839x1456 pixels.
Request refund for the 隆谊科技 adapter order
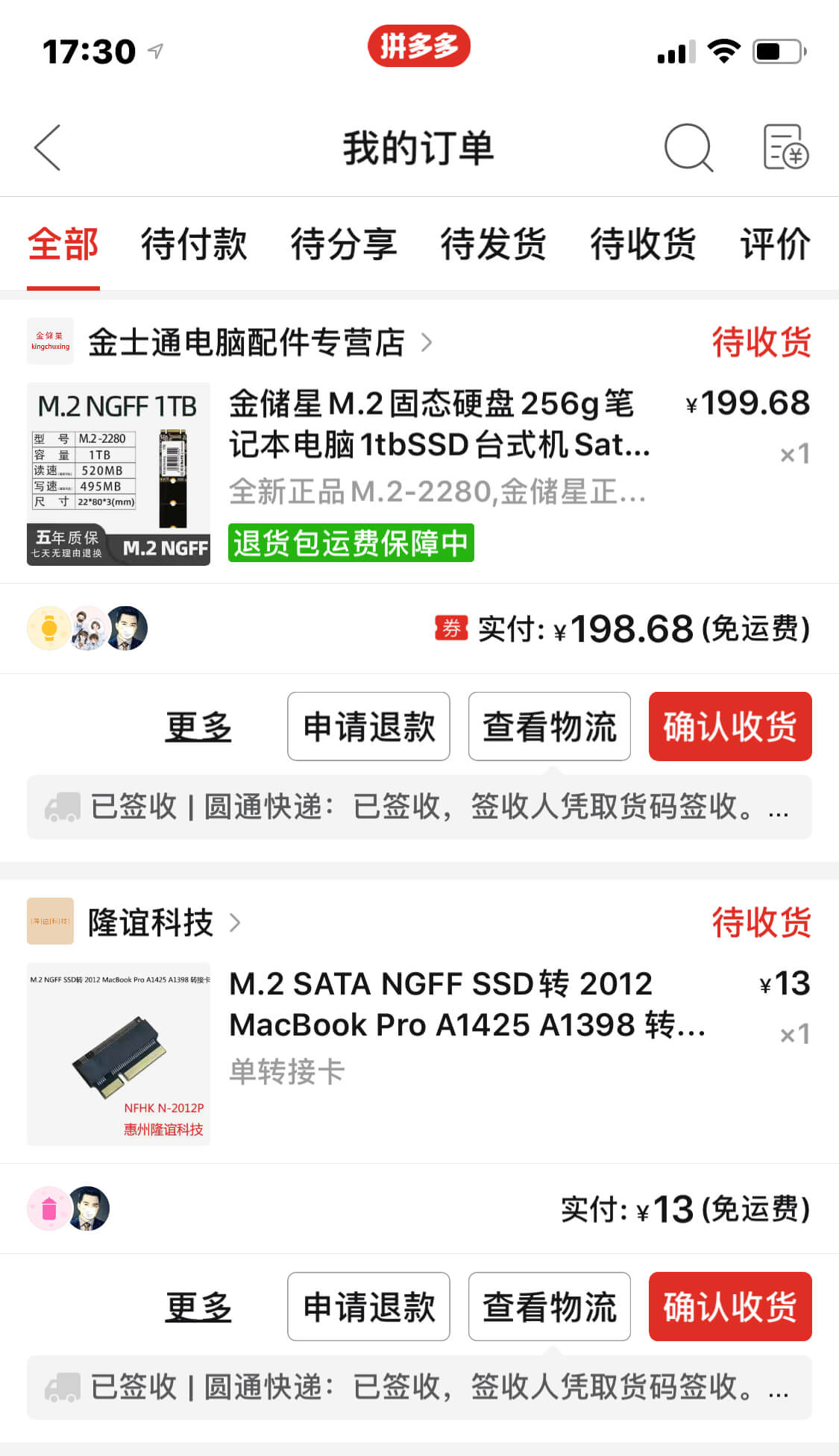[368, 1307]
